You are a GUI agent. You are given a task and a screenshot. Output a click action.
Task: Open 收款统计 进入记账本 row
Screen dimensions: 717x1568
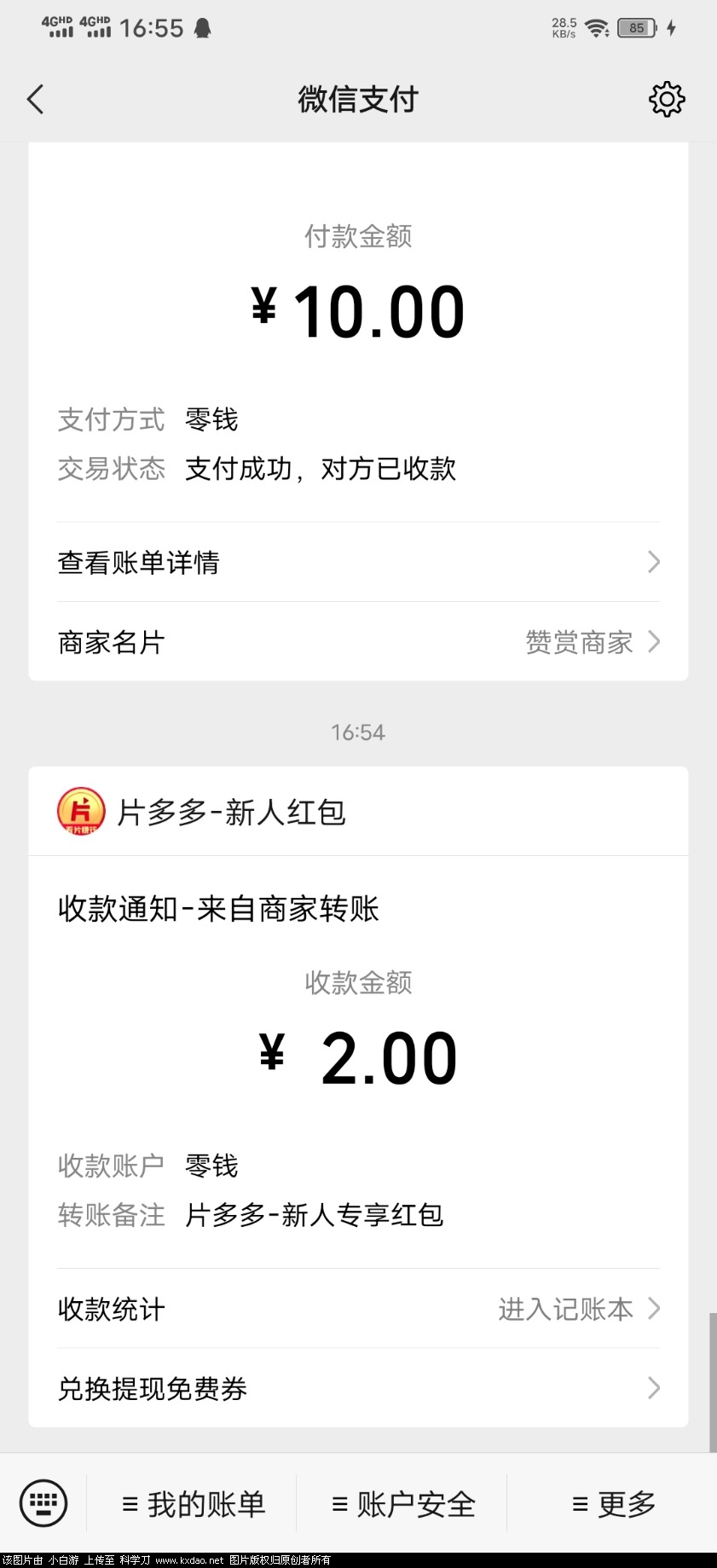click(x=358, y=1309)
